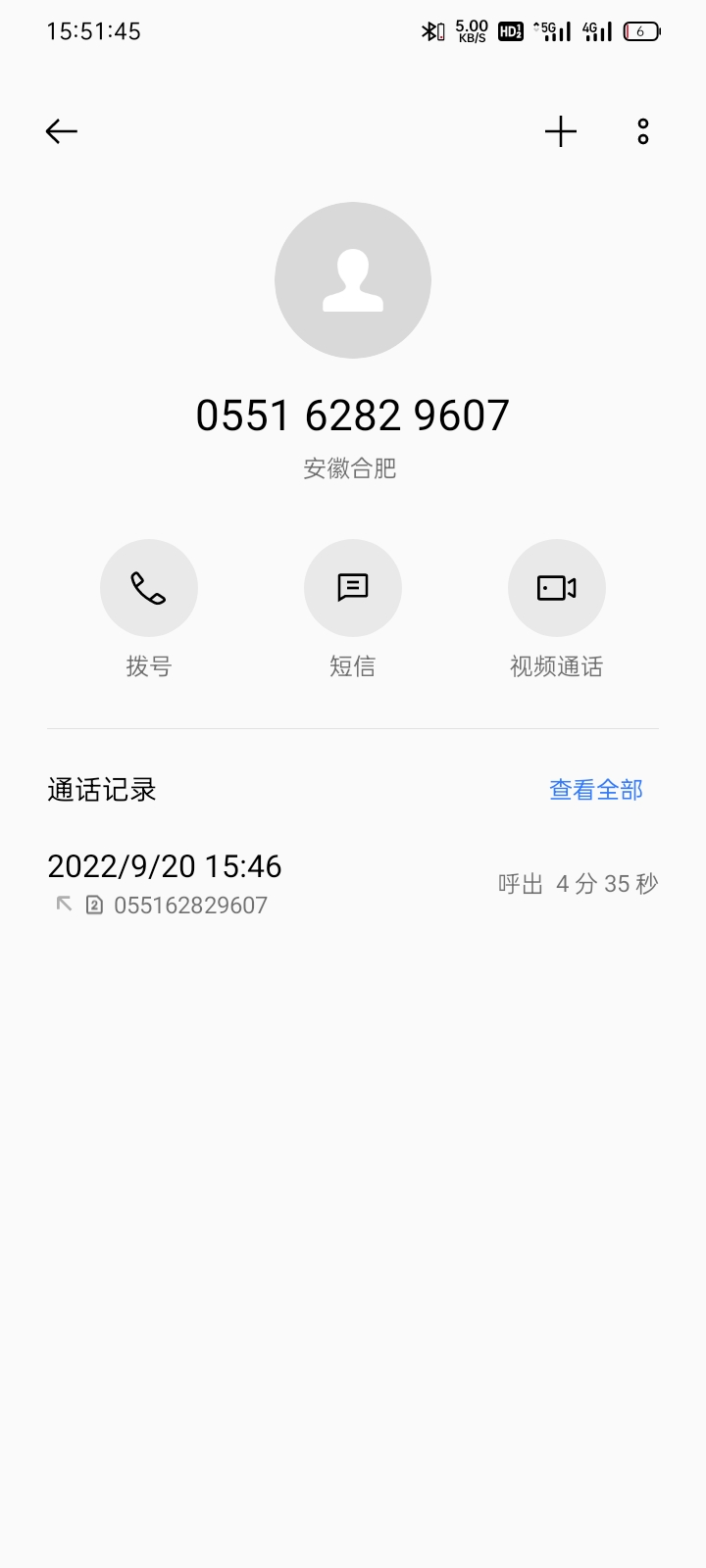The width and height of the screenshot is (706, 1568).
Task: Tap the gray contact avatar
Action: click(353, 280)
